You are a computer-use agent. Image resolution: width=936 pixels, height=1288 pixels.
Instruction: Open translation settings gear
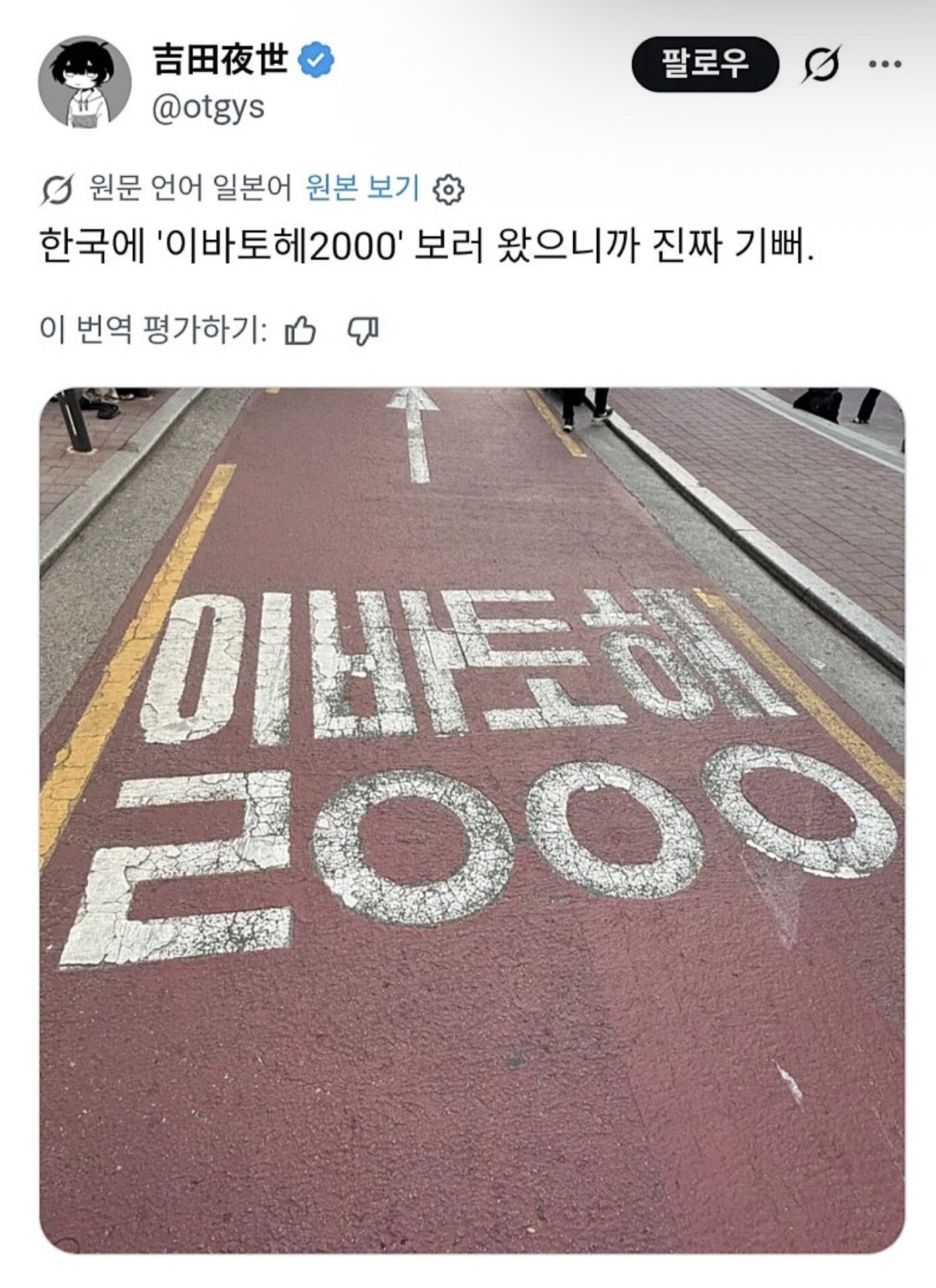[448, 190]
